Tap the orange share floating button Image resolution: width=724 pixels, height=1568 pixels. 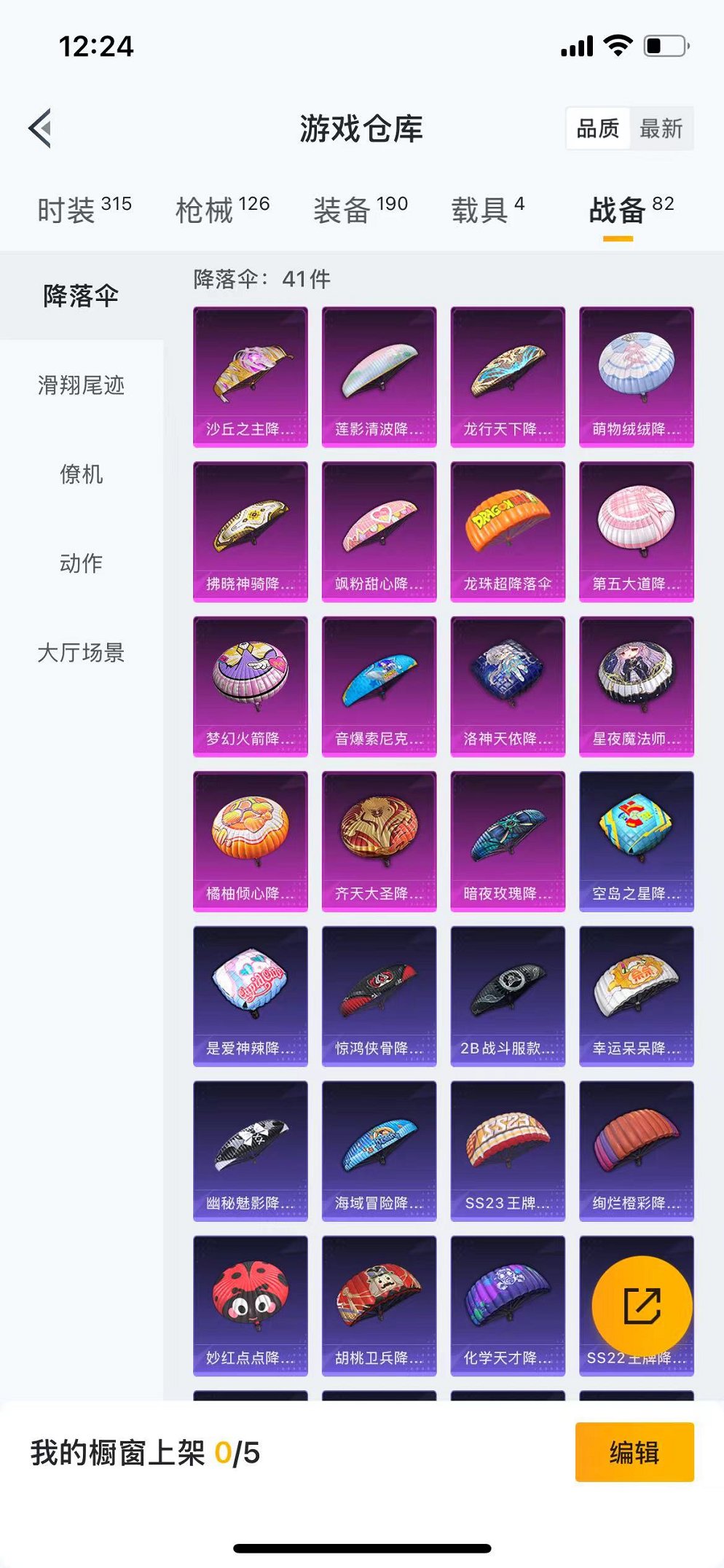point(642,1306)
